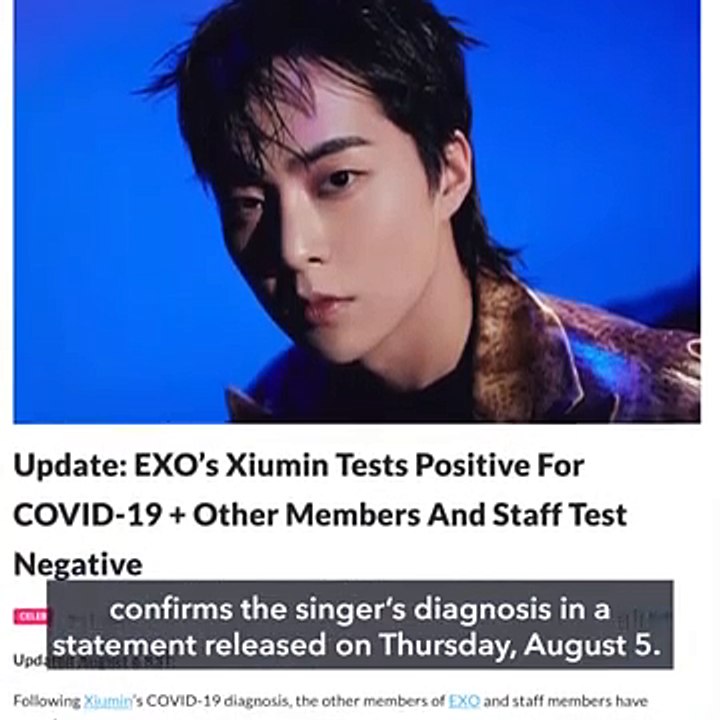Open the EXO link in the article
The height and width of the screenshot is (720, 720).
tap(464, 701)
